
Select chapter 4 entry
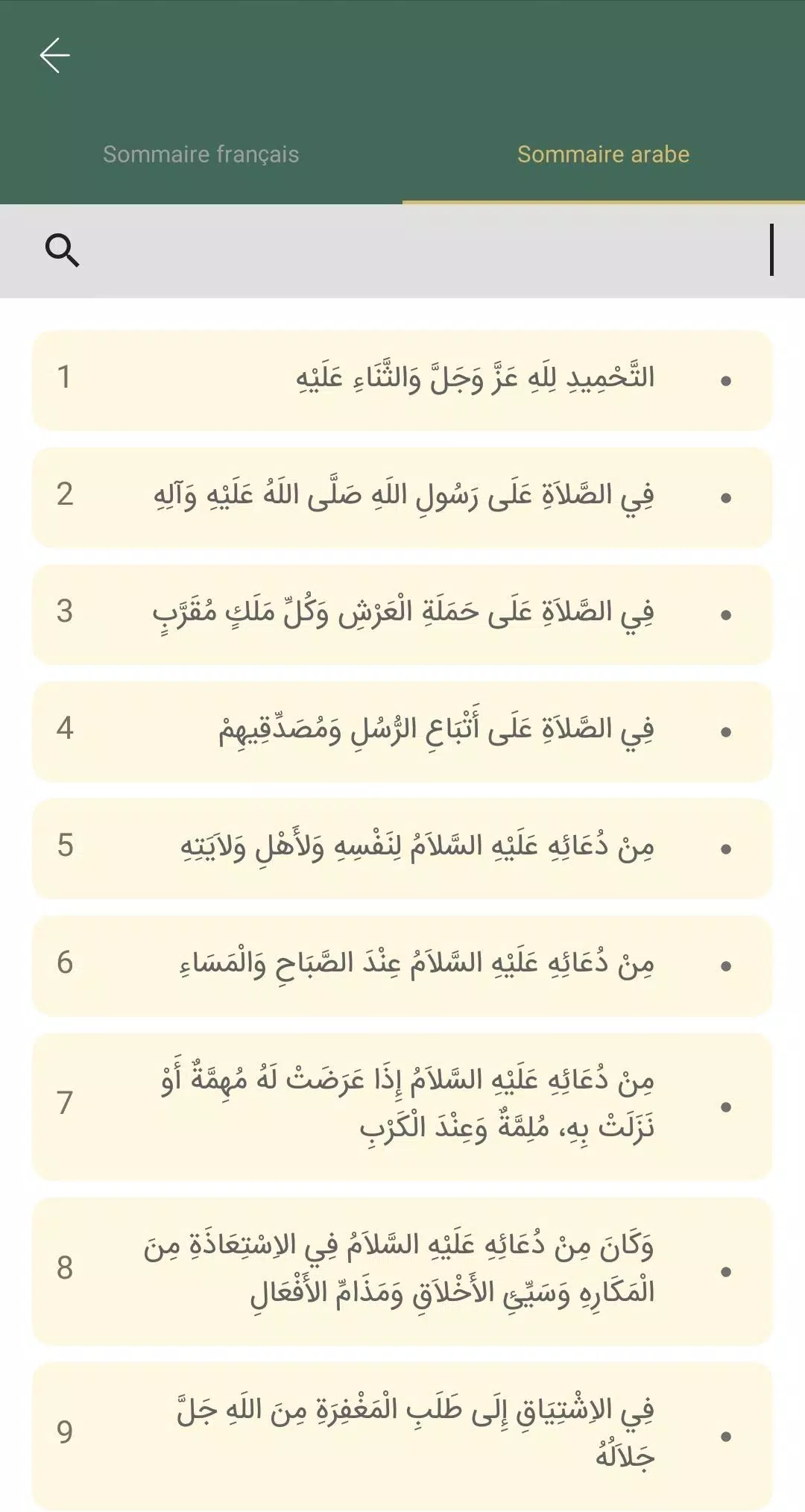click(402, 731)
